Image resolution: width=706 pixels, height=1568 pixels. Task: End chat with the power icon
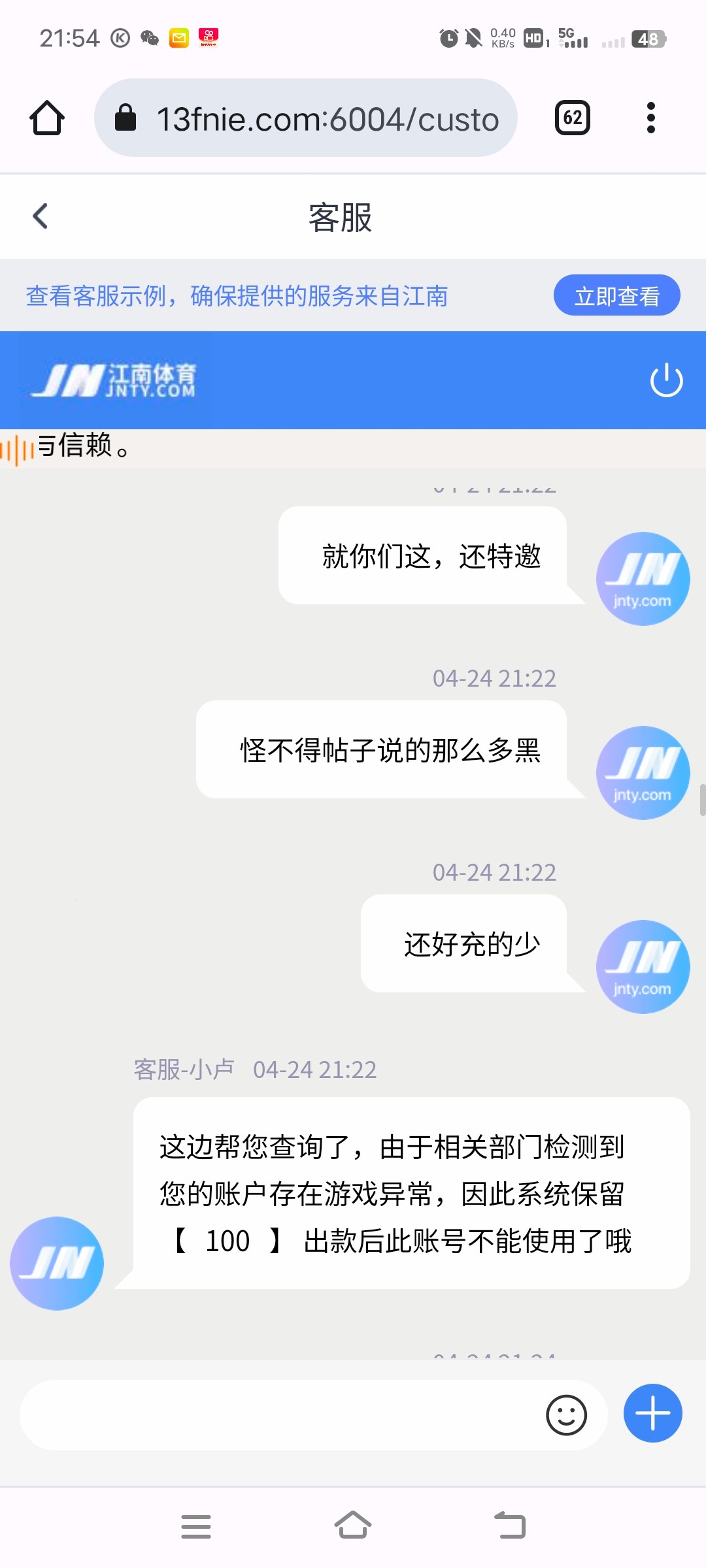[666, 380]
